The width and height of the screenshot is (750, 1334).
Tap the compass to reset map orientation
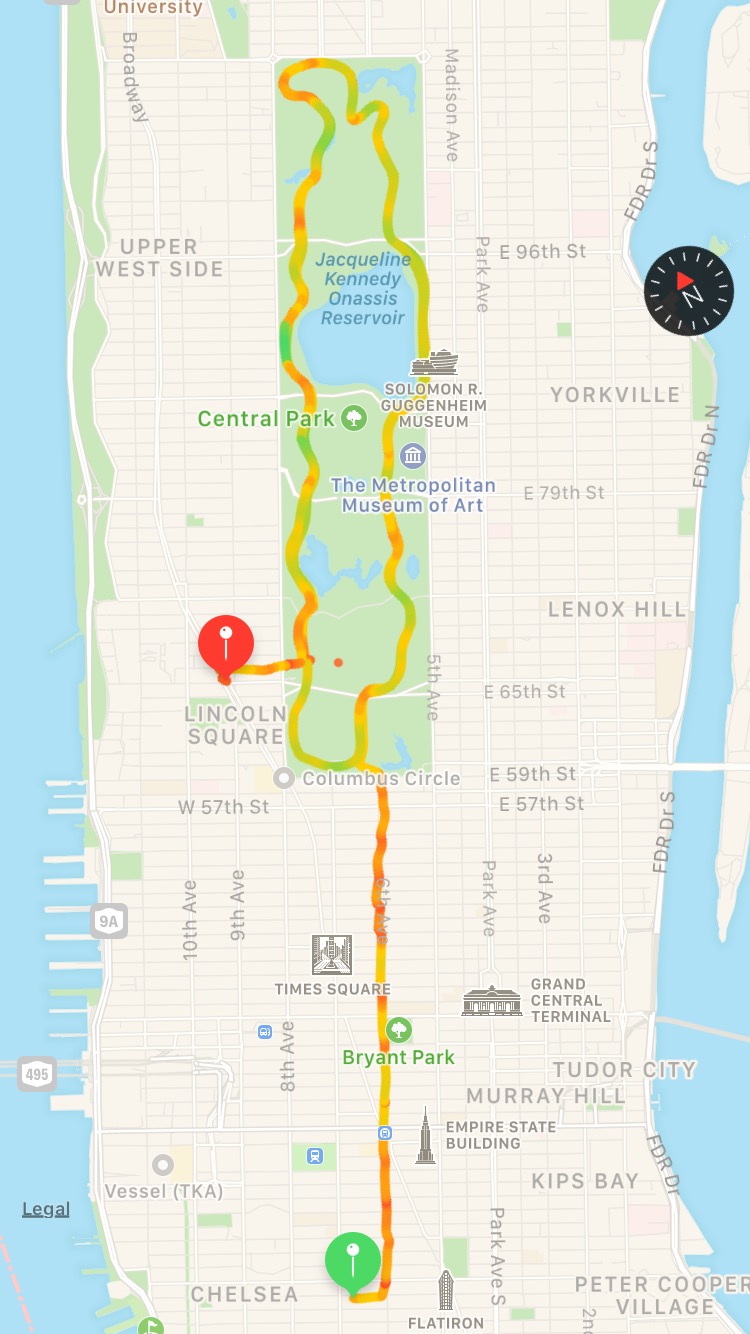point(689,291)
